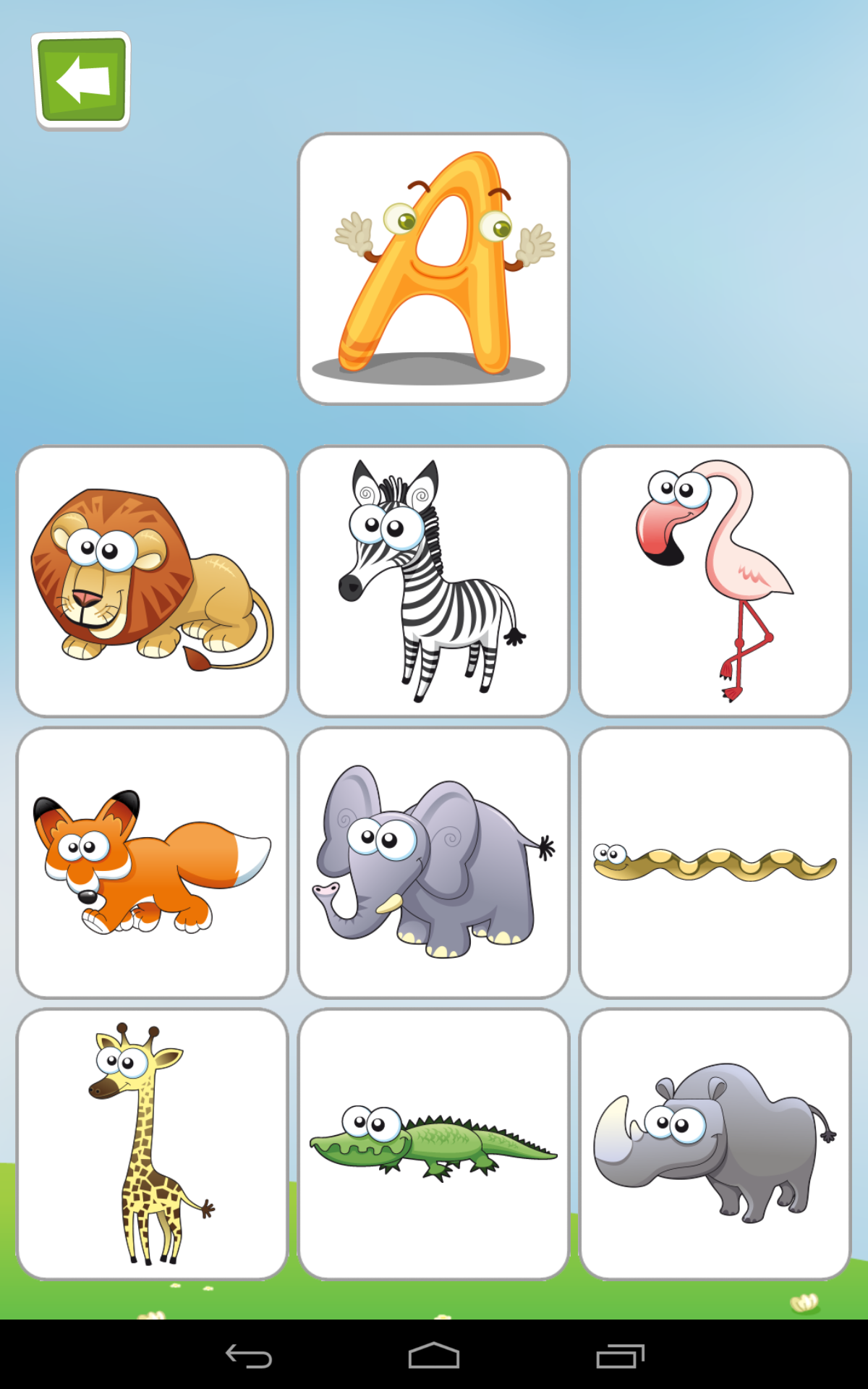Screen dimensions: 868x1389
Task: Choose the rhinoceros tile
Action: [715, 1144]
